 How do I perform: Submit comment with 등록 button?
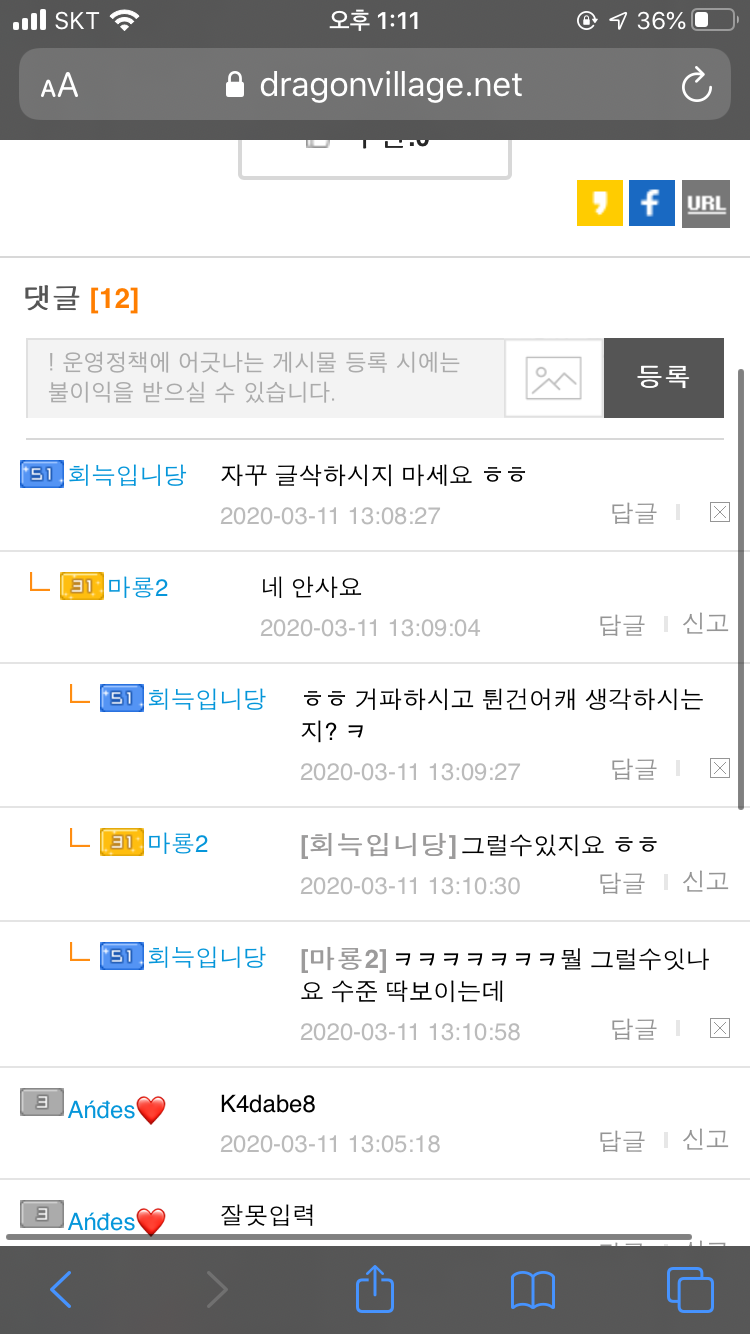(x=664, y=378)
